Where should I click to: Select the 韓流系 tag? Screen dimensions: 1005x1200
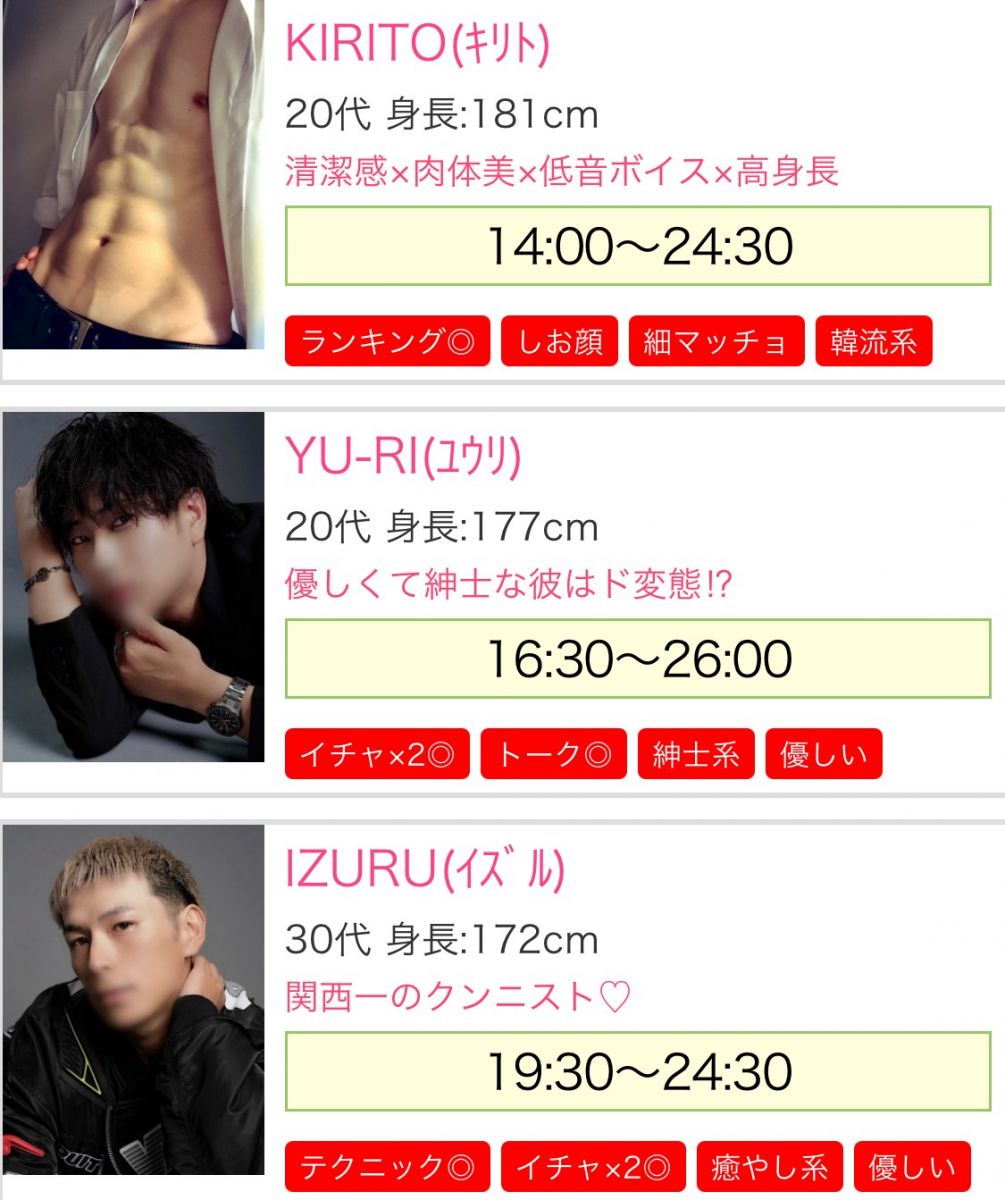tap(873, 342)
